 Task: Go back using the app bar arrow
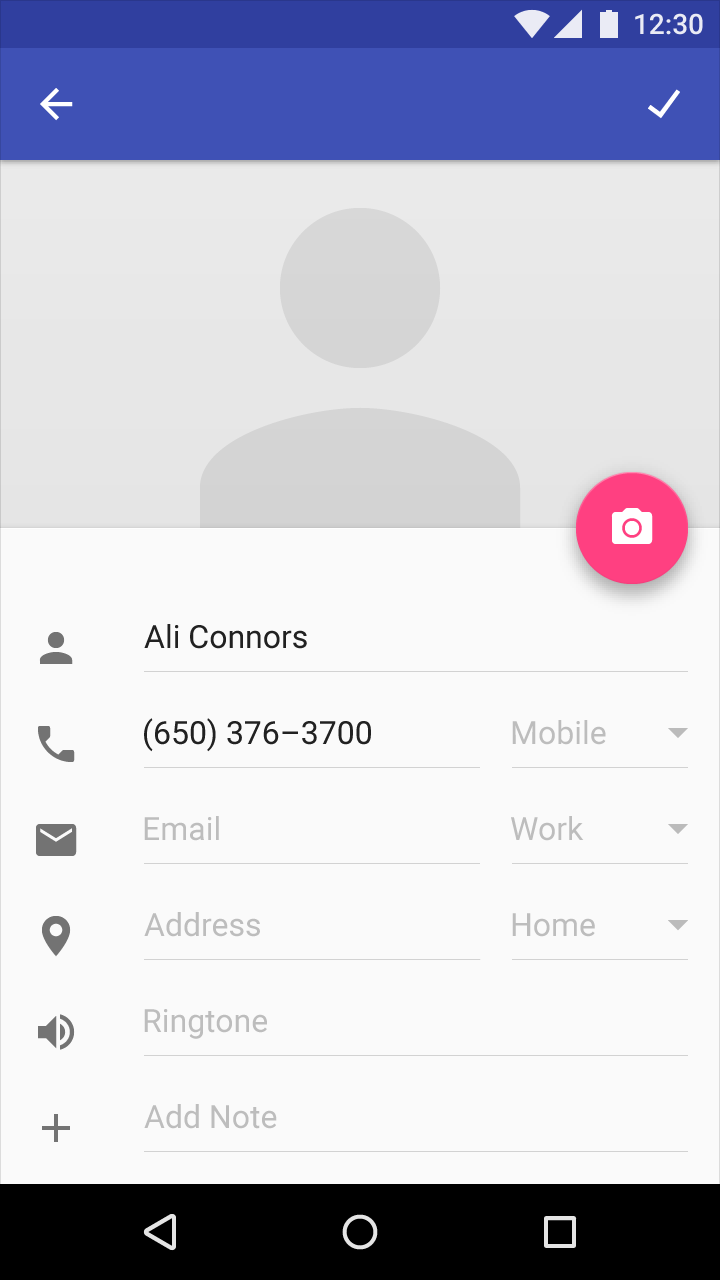click(x=56, y=104)
